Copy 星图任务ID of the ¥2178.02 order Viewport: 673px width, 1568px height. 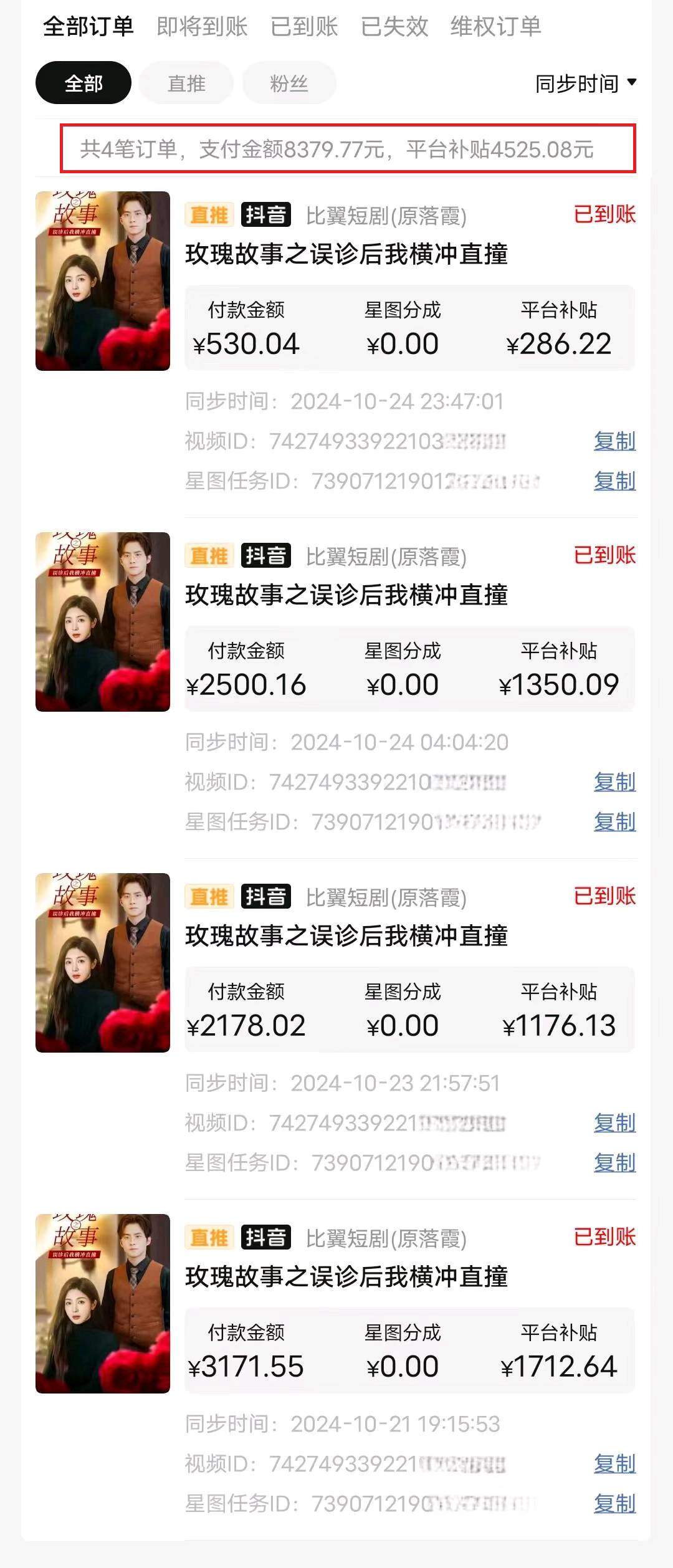(x=614, y=1163)
